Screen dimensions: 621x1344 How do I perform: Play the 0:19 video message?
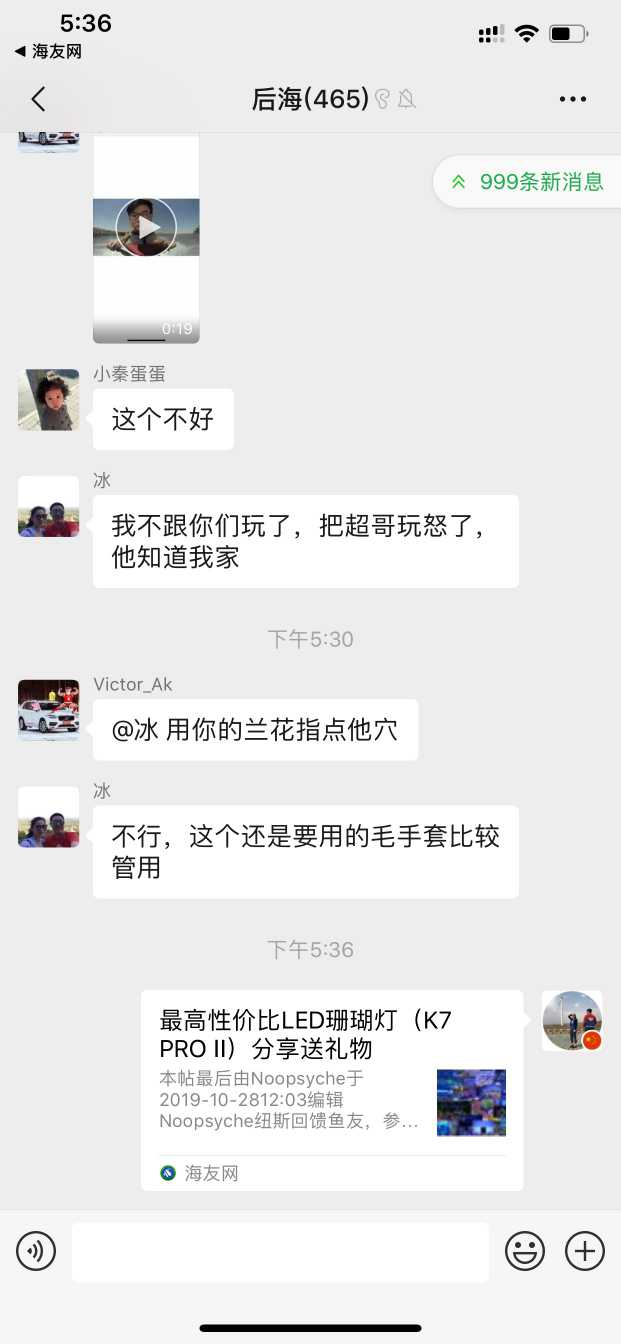point(146,228)
